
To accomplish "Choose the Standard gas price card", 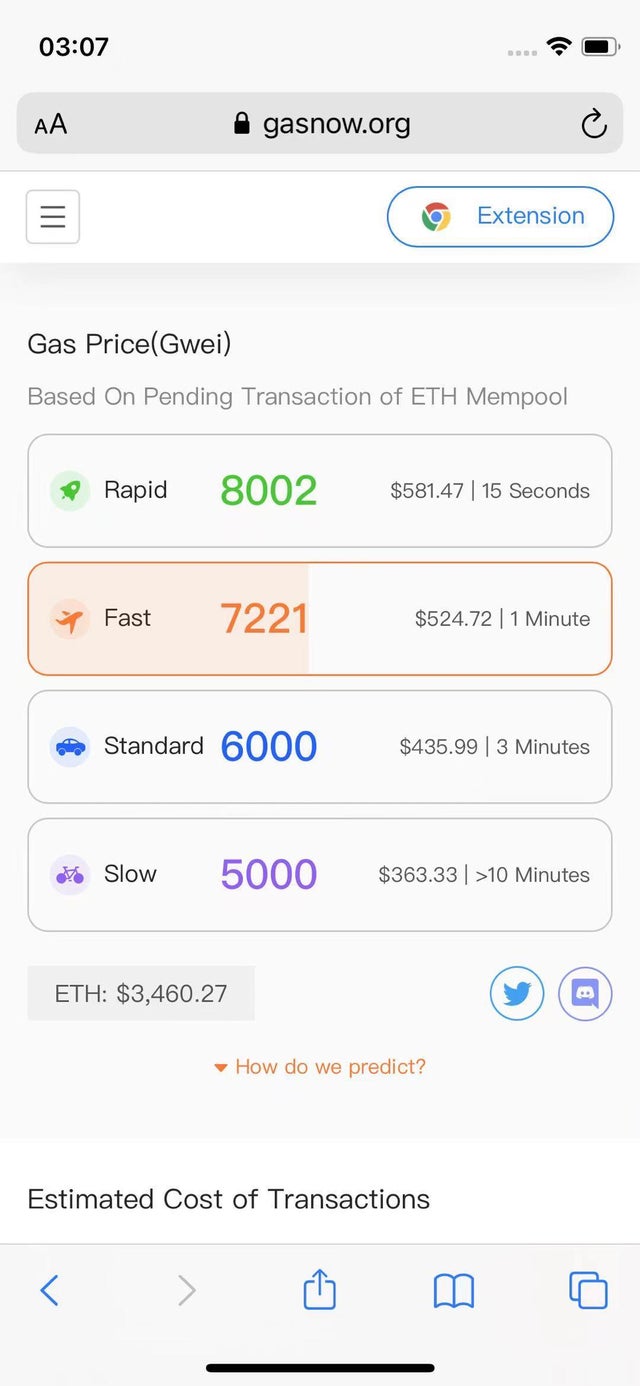I will pyautogui.click(x=320, y=747).
